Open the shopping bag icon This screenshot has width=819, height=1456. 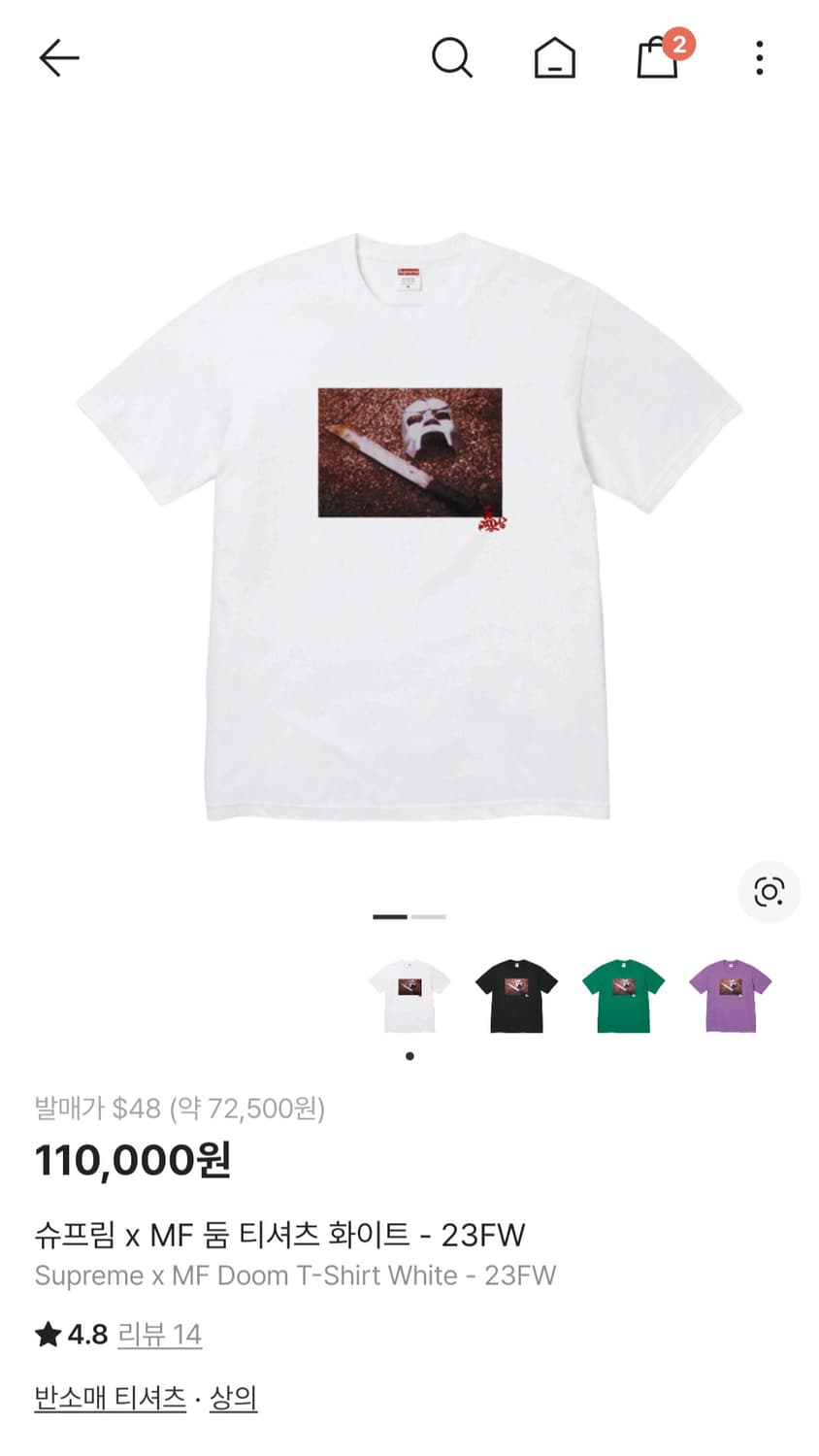[656, 60]
